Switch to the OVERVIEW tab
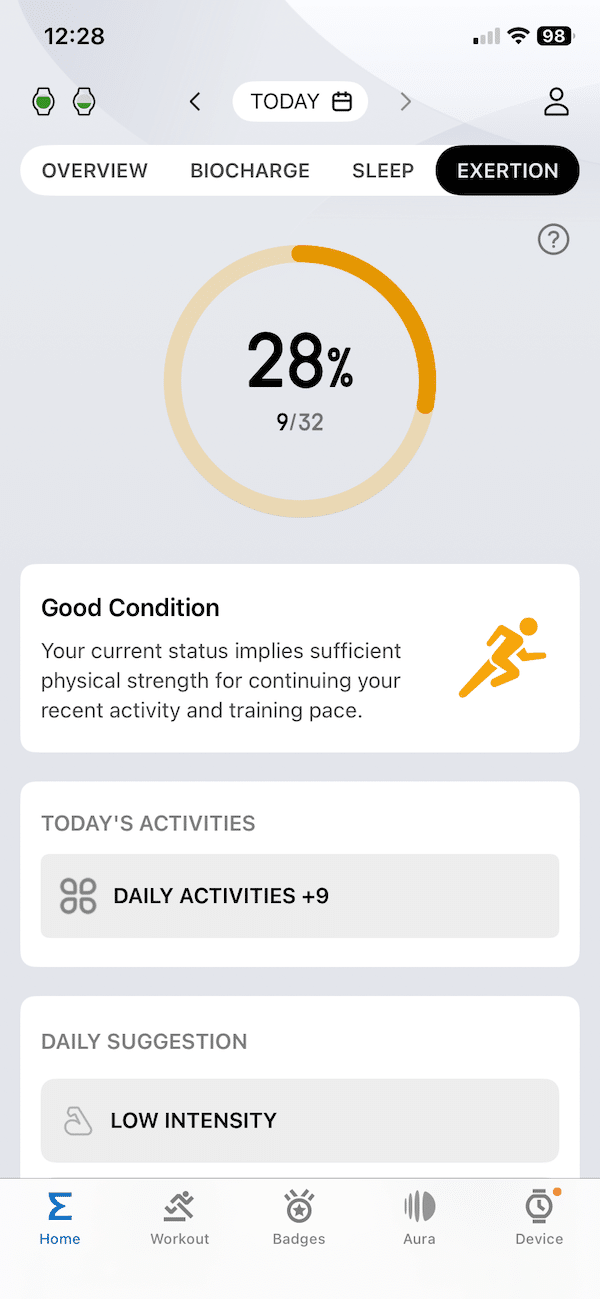The image size is (600, 1299). (95, 171)
